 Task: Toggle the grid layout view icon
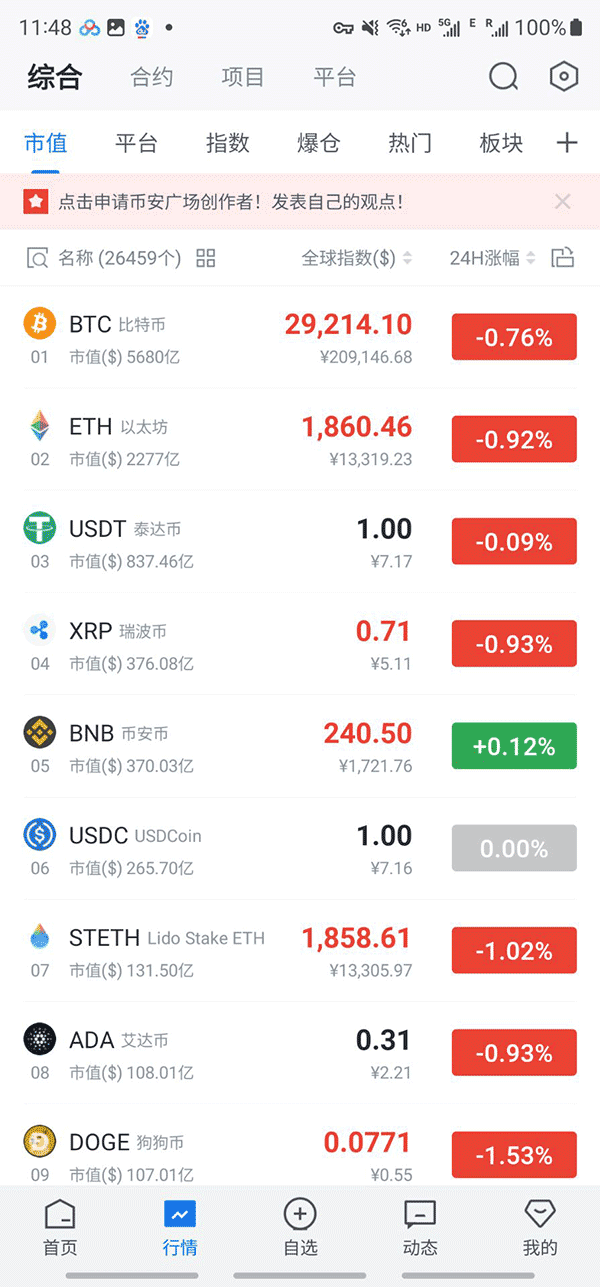[206, 258]
